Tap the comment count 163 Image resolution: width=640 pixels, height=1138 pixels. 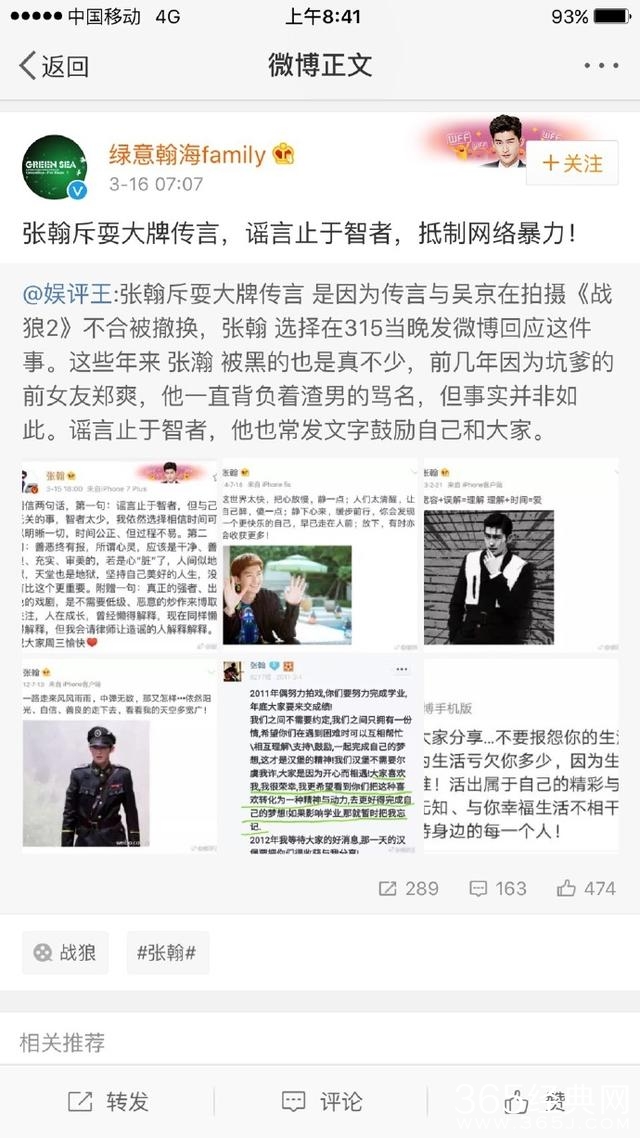click(498, 887)
